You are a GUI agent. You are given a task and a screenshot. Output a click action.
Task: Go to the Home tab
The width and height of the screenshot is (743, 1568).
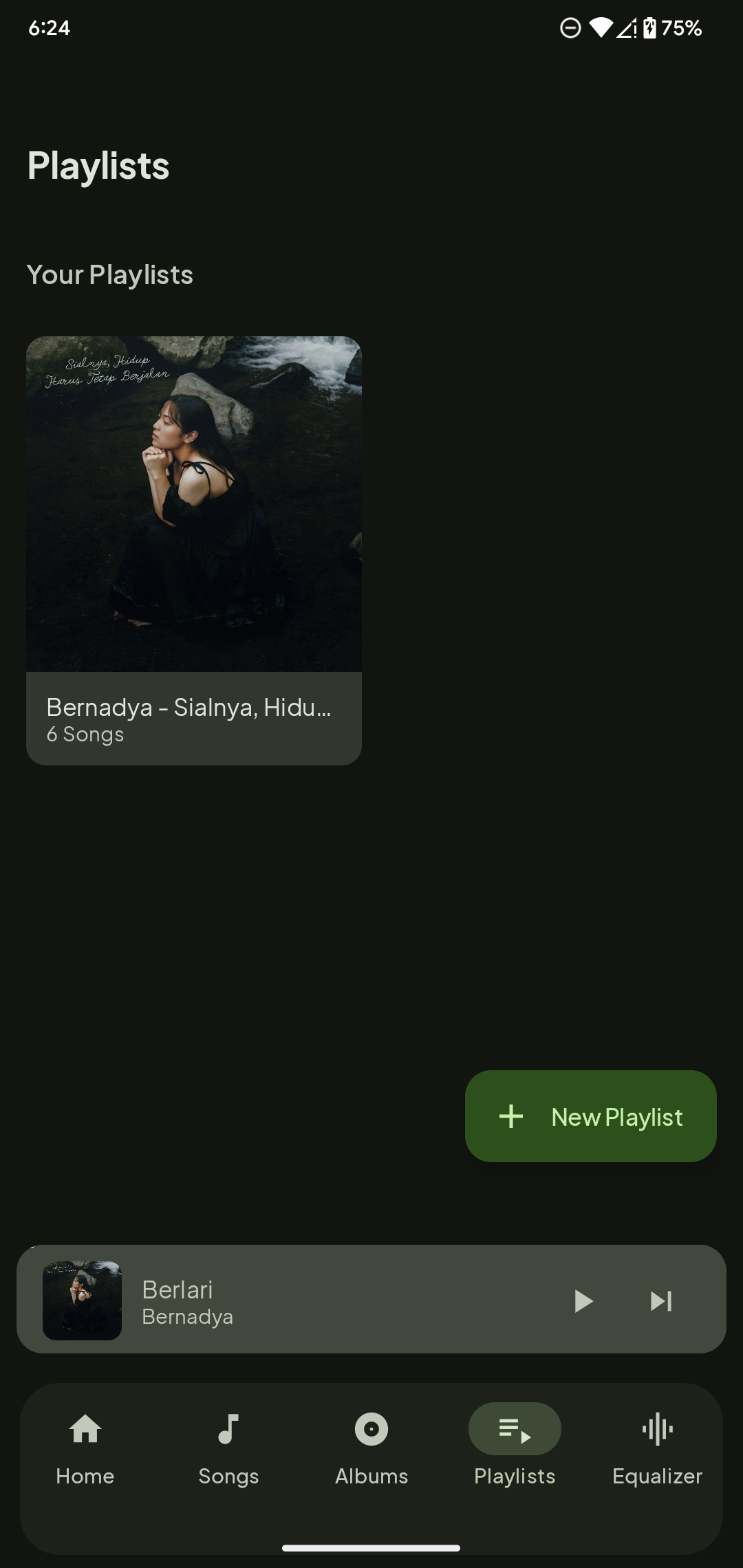pos(85,1448)
